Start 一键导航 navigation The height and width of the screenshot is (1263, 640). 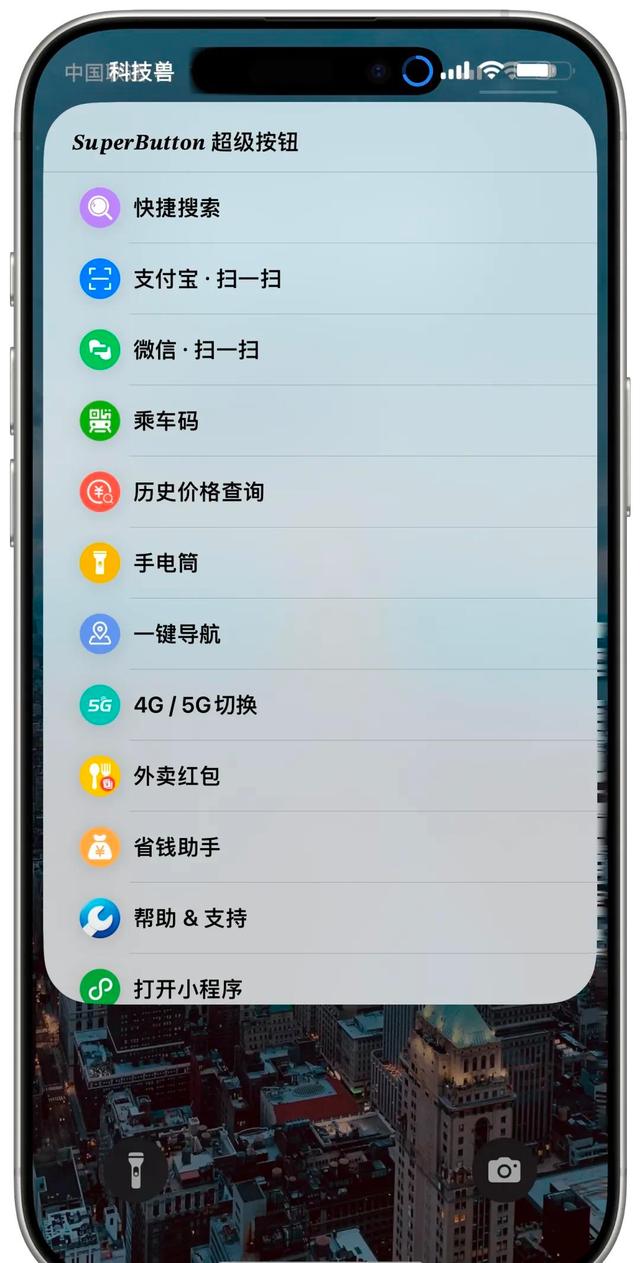pyautogui.click(x=320, y=634)
